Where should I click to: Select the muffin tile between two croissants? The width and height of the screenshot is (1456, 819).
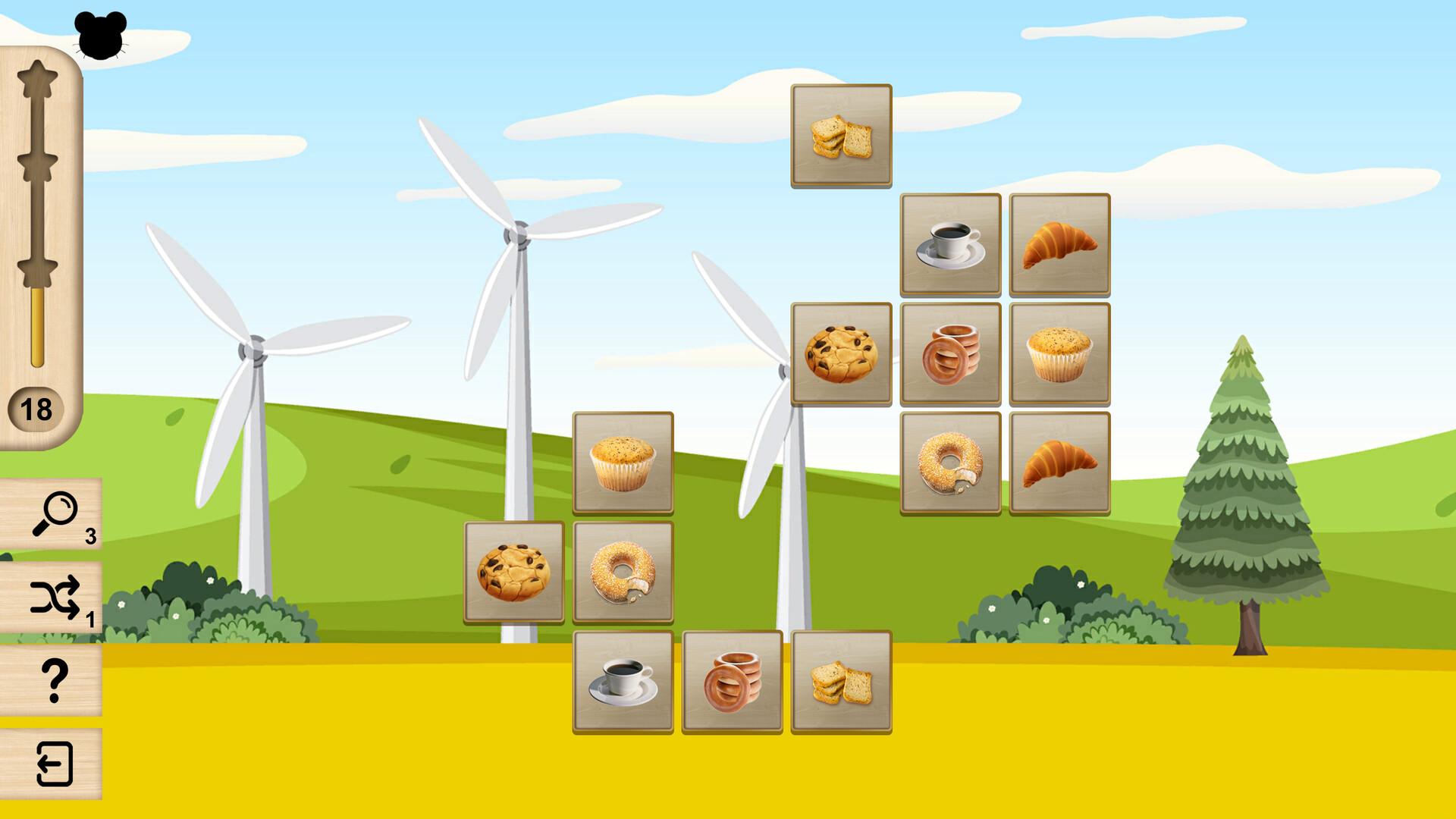coord(1059,353)
